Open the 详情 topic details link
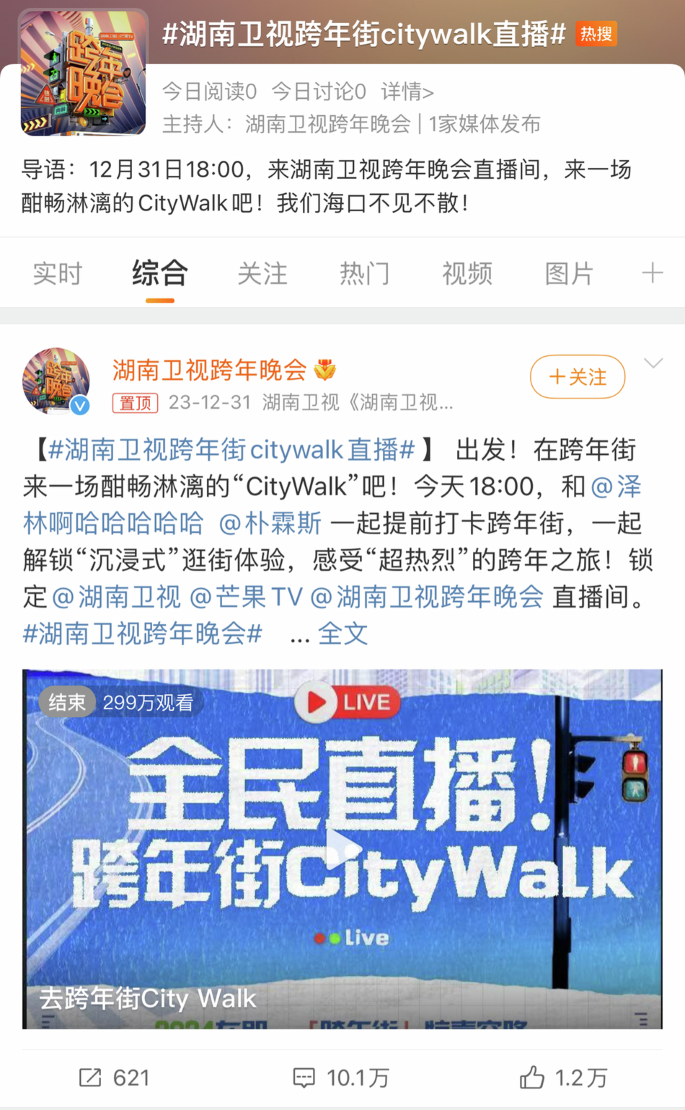Screen dimensions: 685x1110 point(407,92)
